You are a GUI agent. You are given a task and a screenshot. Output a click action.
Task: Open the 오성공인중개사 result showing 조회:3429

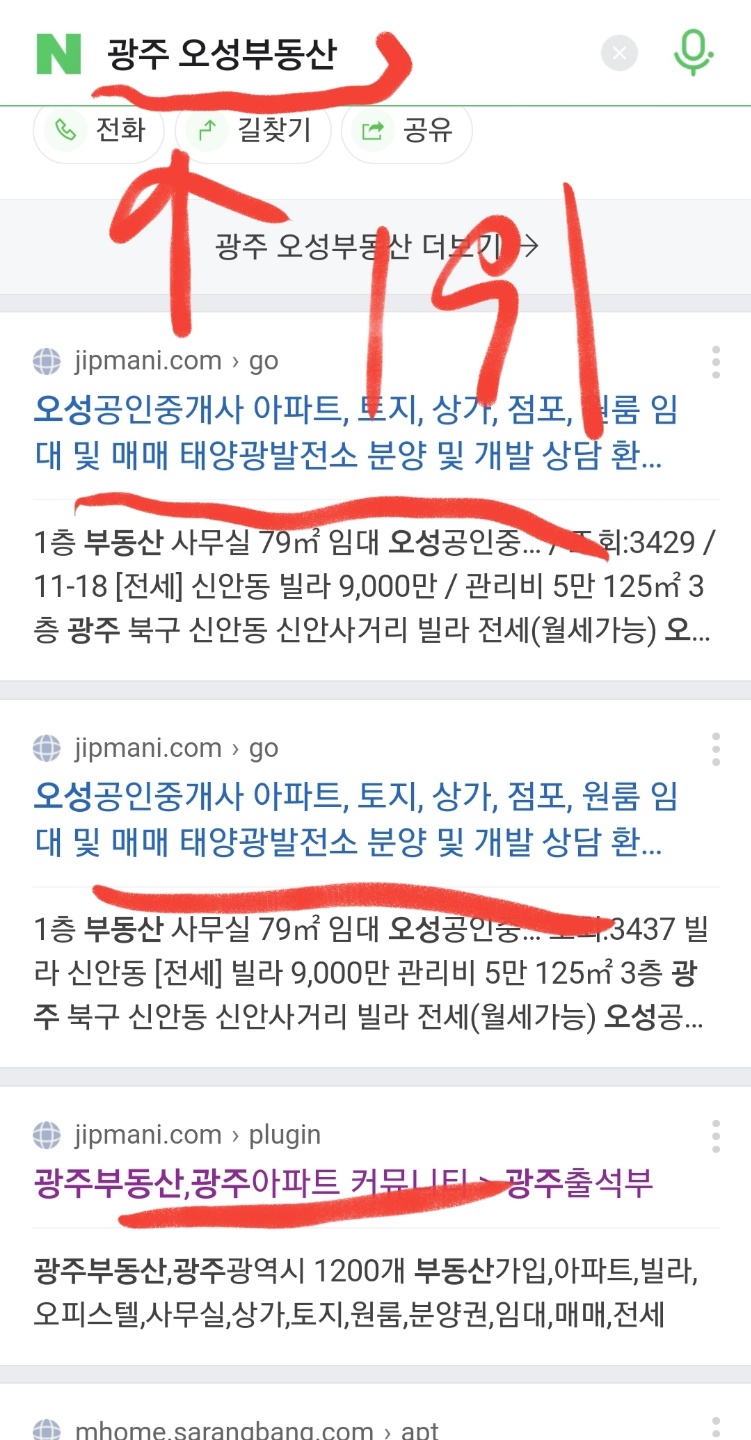(x=355, y=432)
